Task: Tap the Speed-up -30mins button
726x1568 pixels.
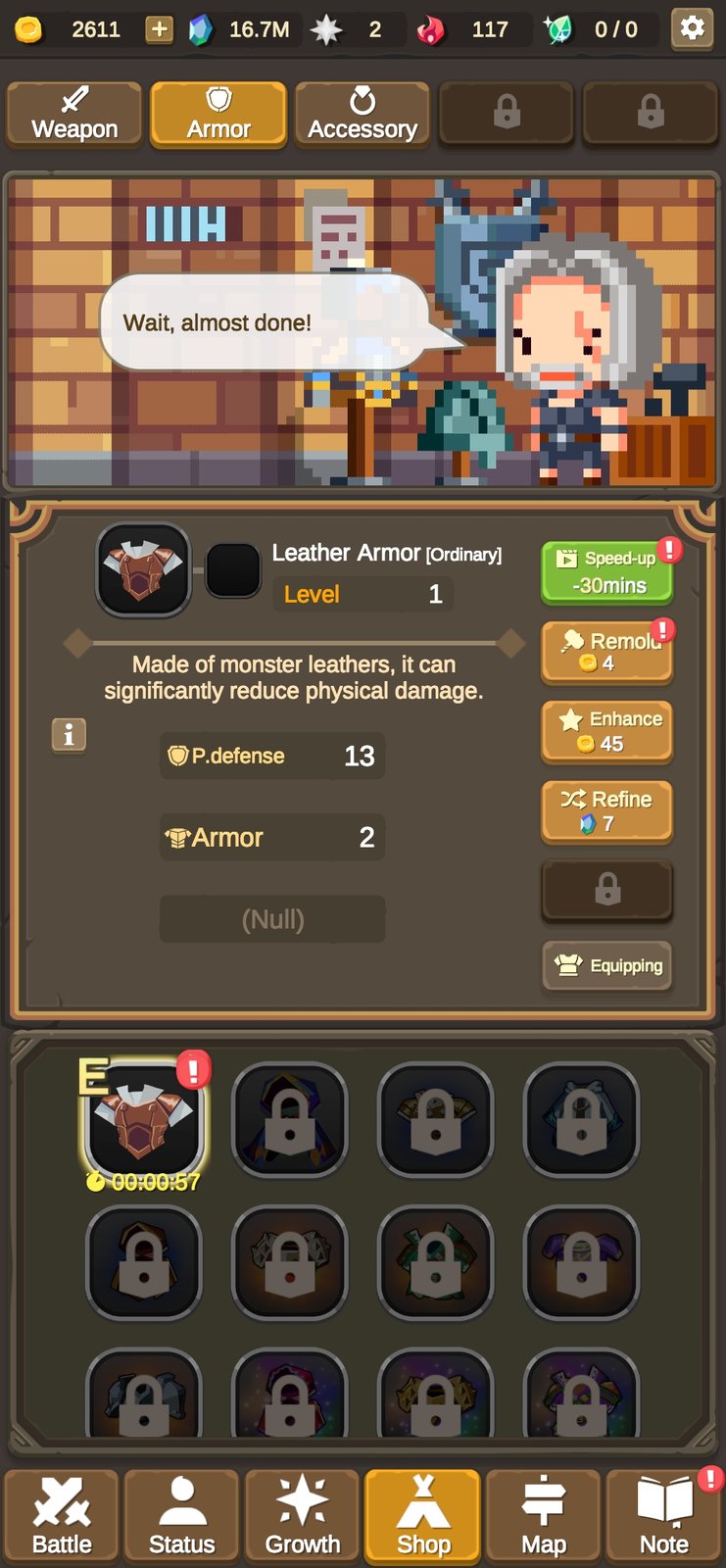Action: (607, 572)
